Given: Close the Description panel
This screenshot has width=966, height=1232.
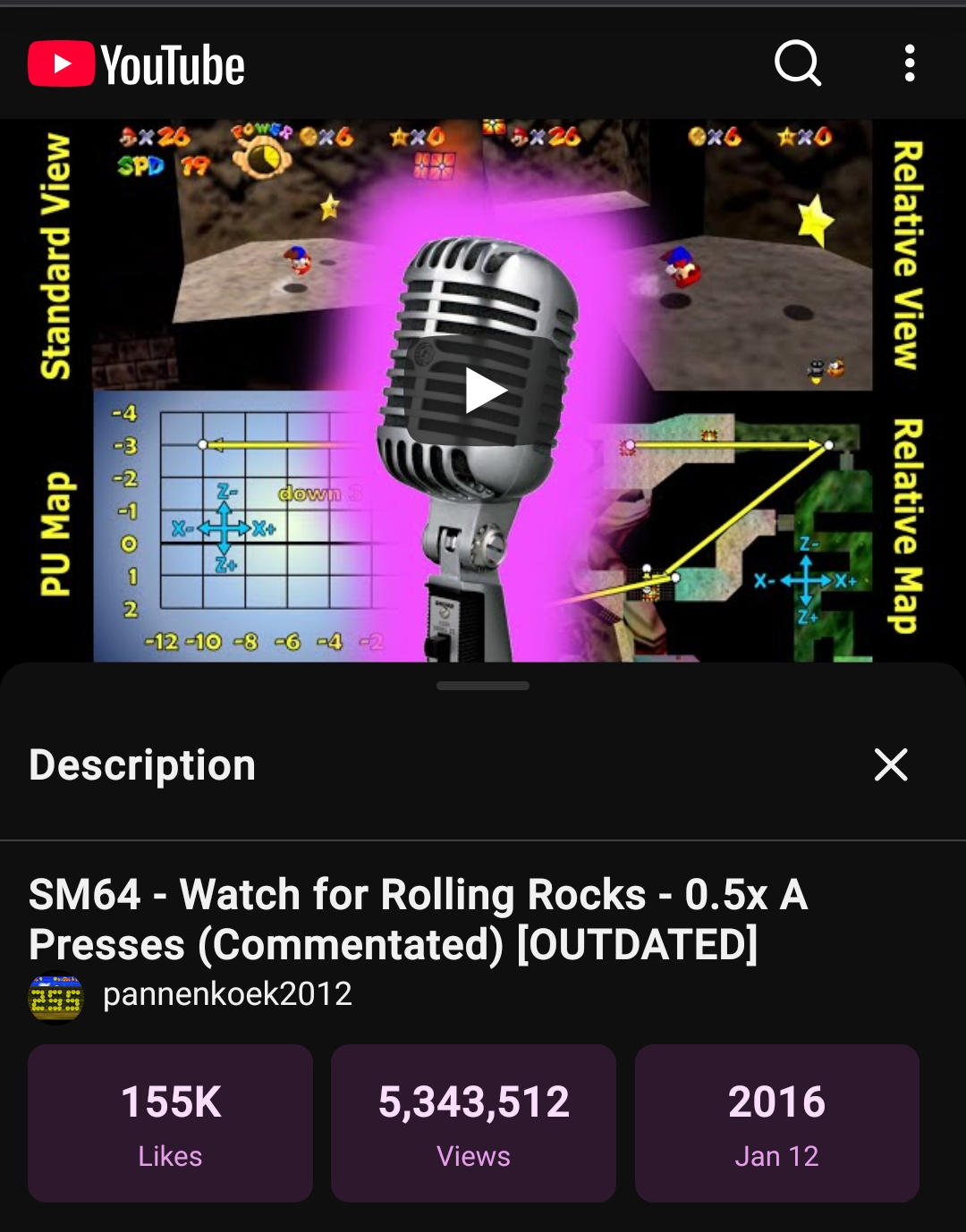Looking at the screenshot, I should [891, 765].
